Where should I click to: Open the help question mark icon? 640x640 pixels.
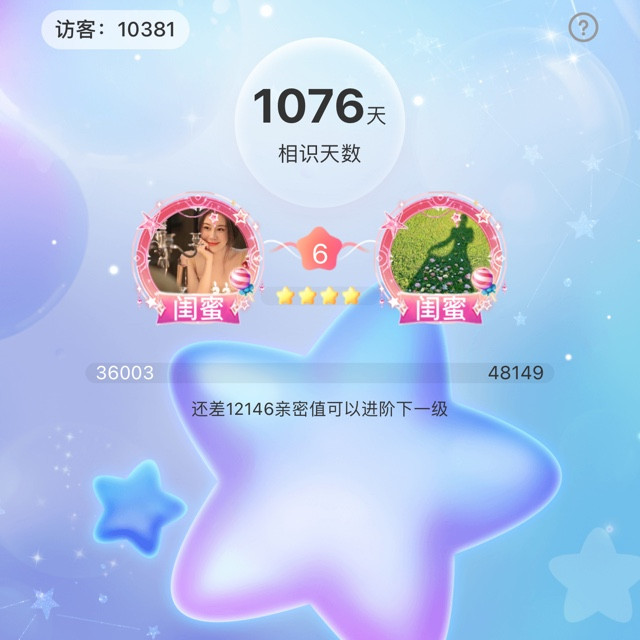pyautogui.click(x=583, y=27)
